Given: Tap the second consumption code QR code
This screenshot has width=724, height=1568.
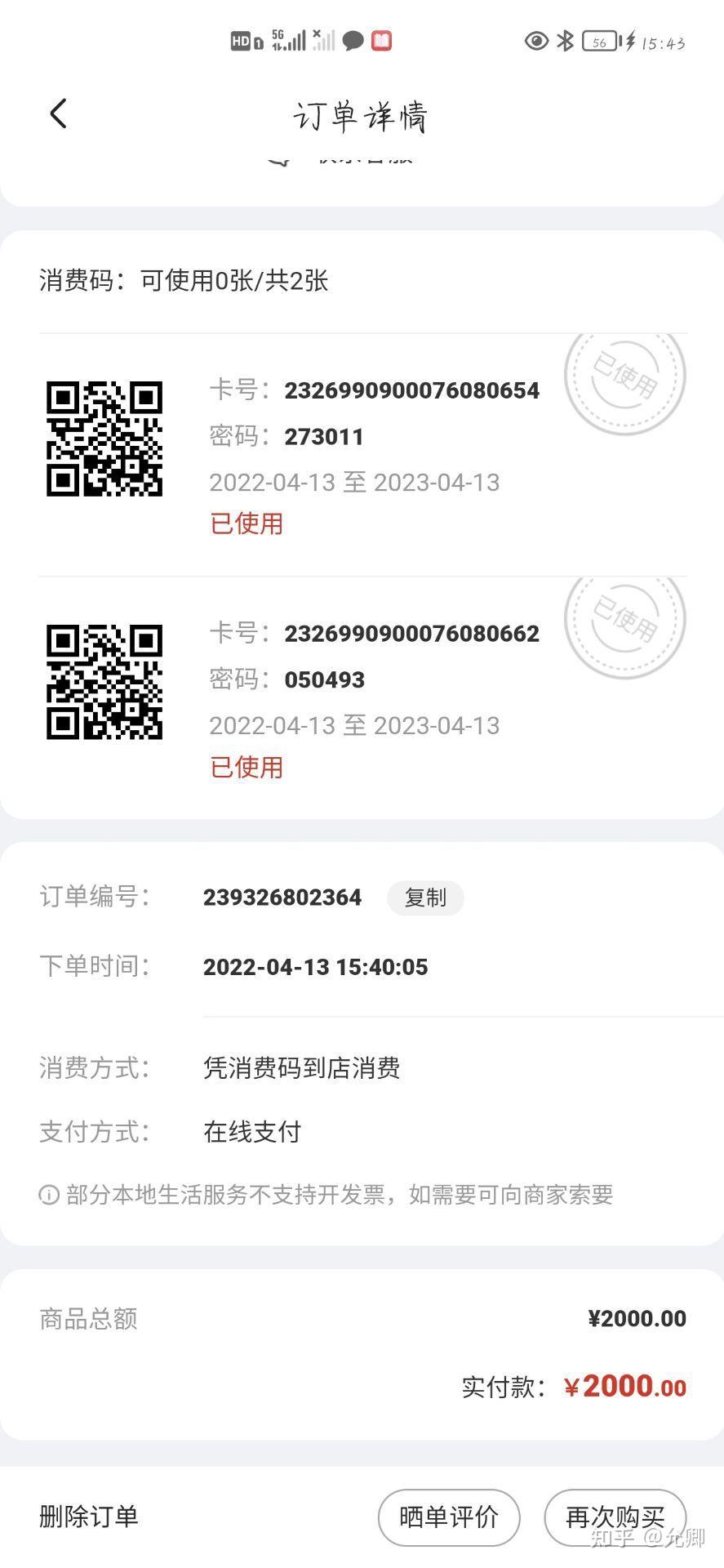Looking at the screenshot, I should point(104,683).
